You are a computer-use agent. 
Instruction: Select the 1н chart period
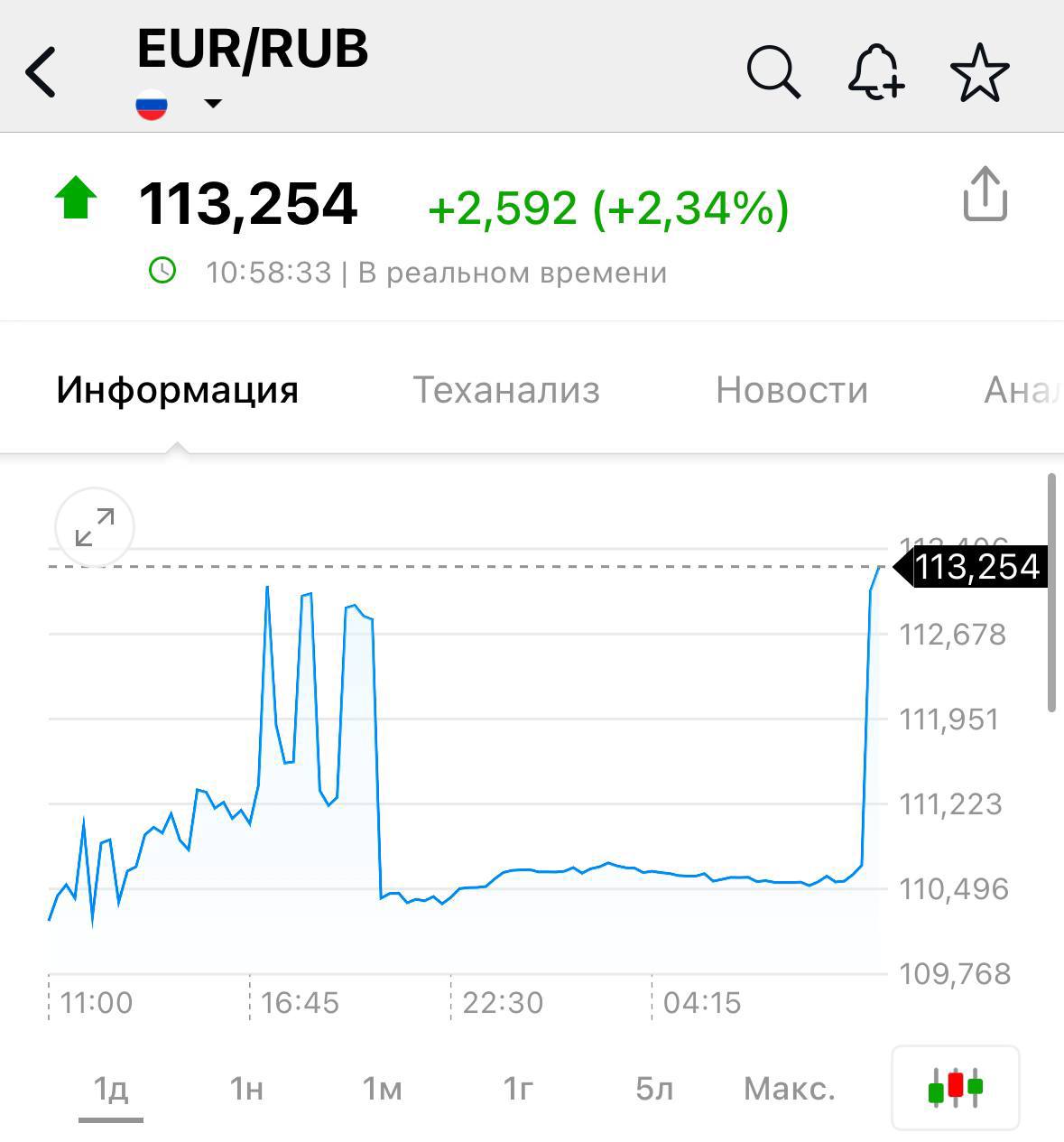(246, 1089)
